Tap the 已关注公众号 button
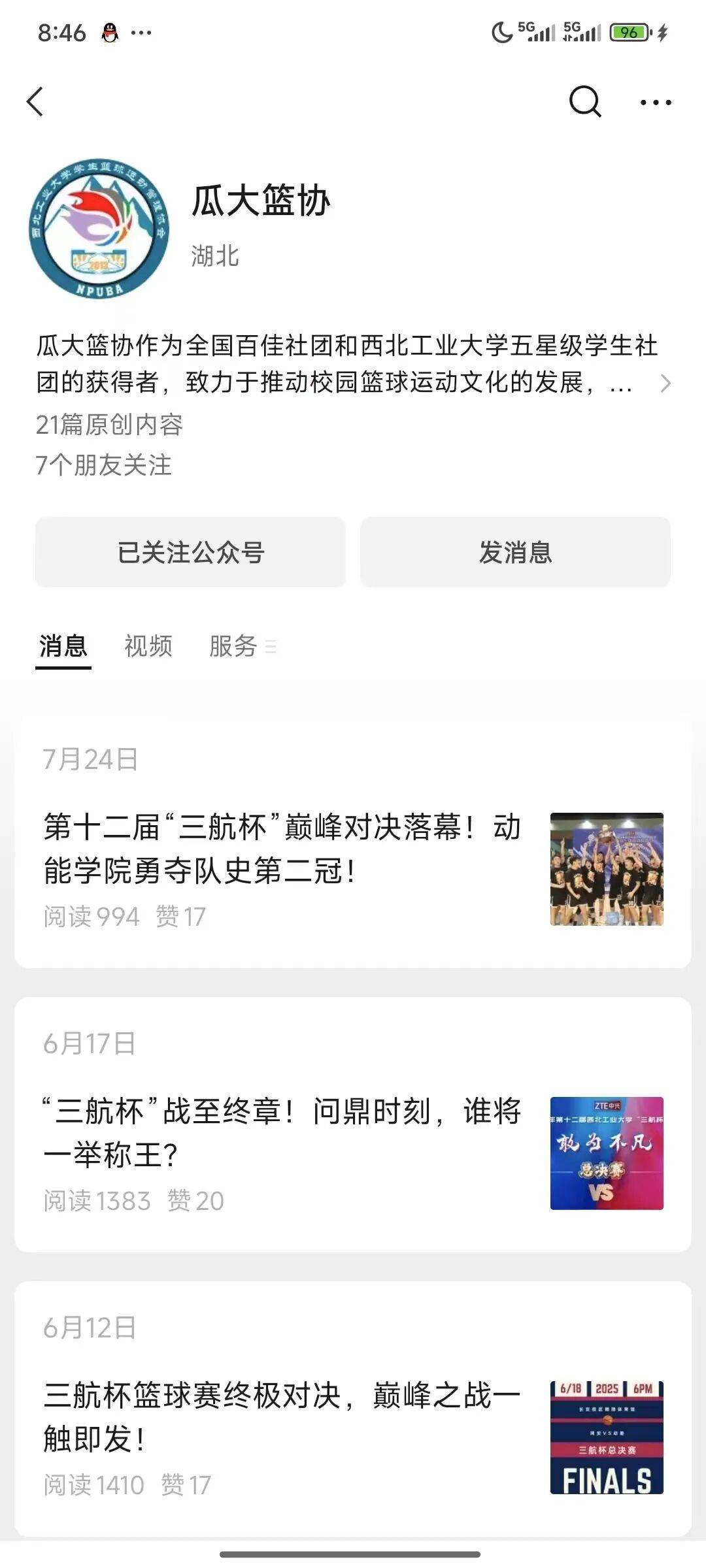The height and width of the screenshot is (1568, 706). 190,552
